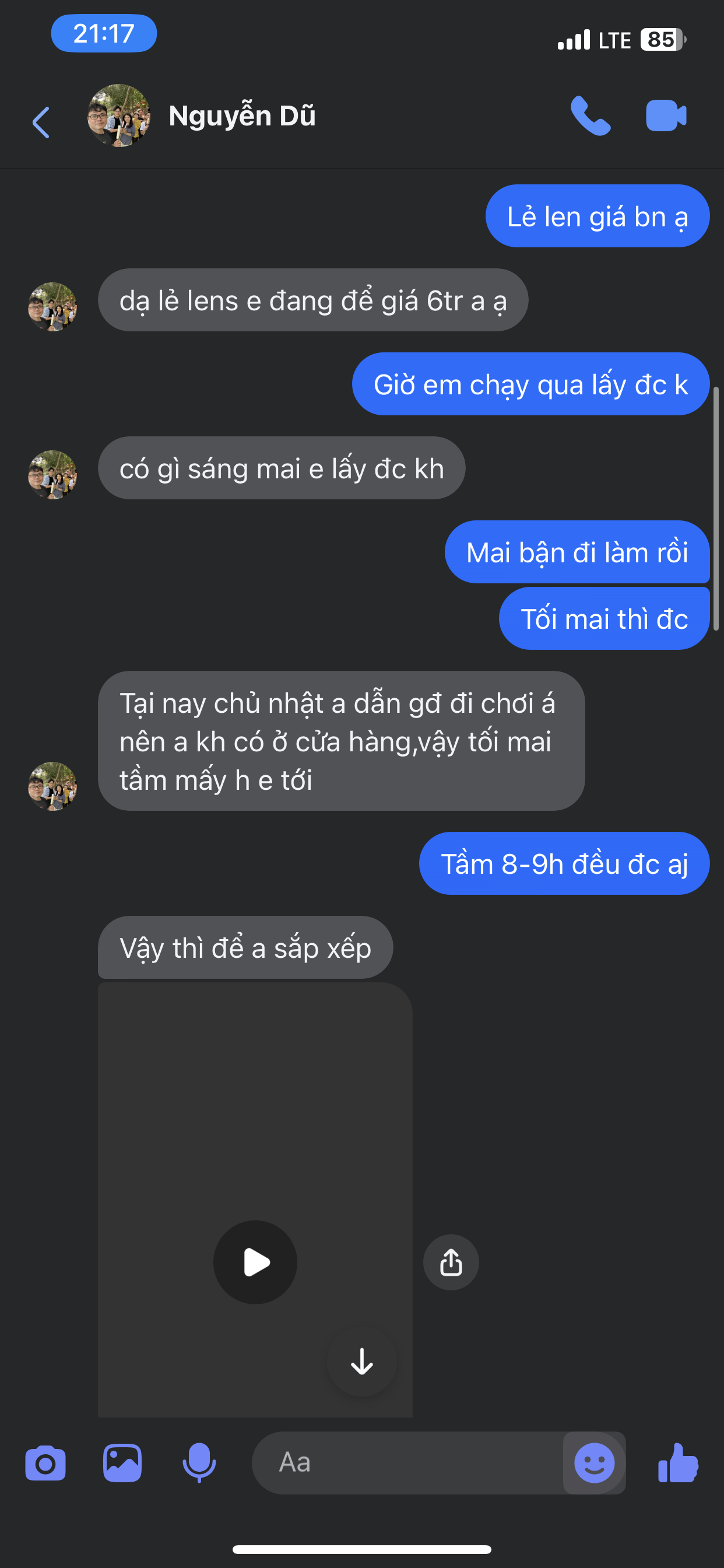Send a thumbs-up like
The image size is (724, 1568).
pyautogui.click(x=679, y=1462)
